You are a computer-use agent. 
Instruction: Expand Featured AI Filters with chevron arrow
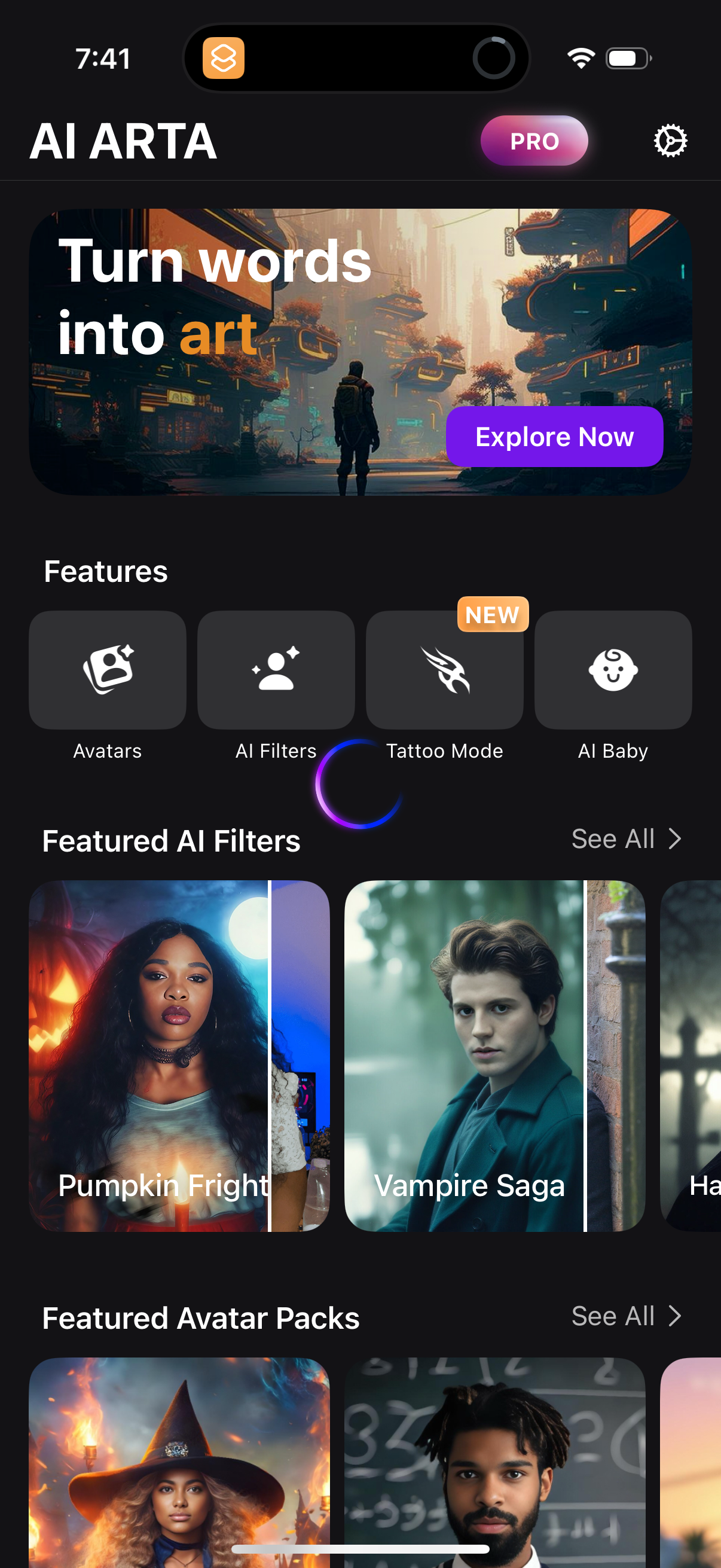[676, 839]
